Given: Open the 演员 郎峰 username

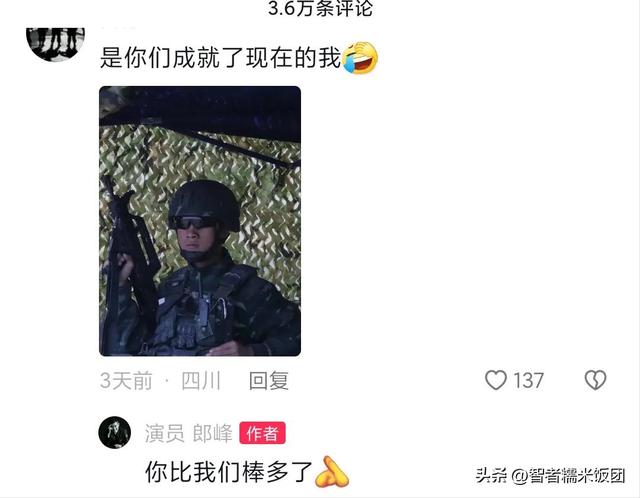Looking at the screenshot, I should (189, 433).
